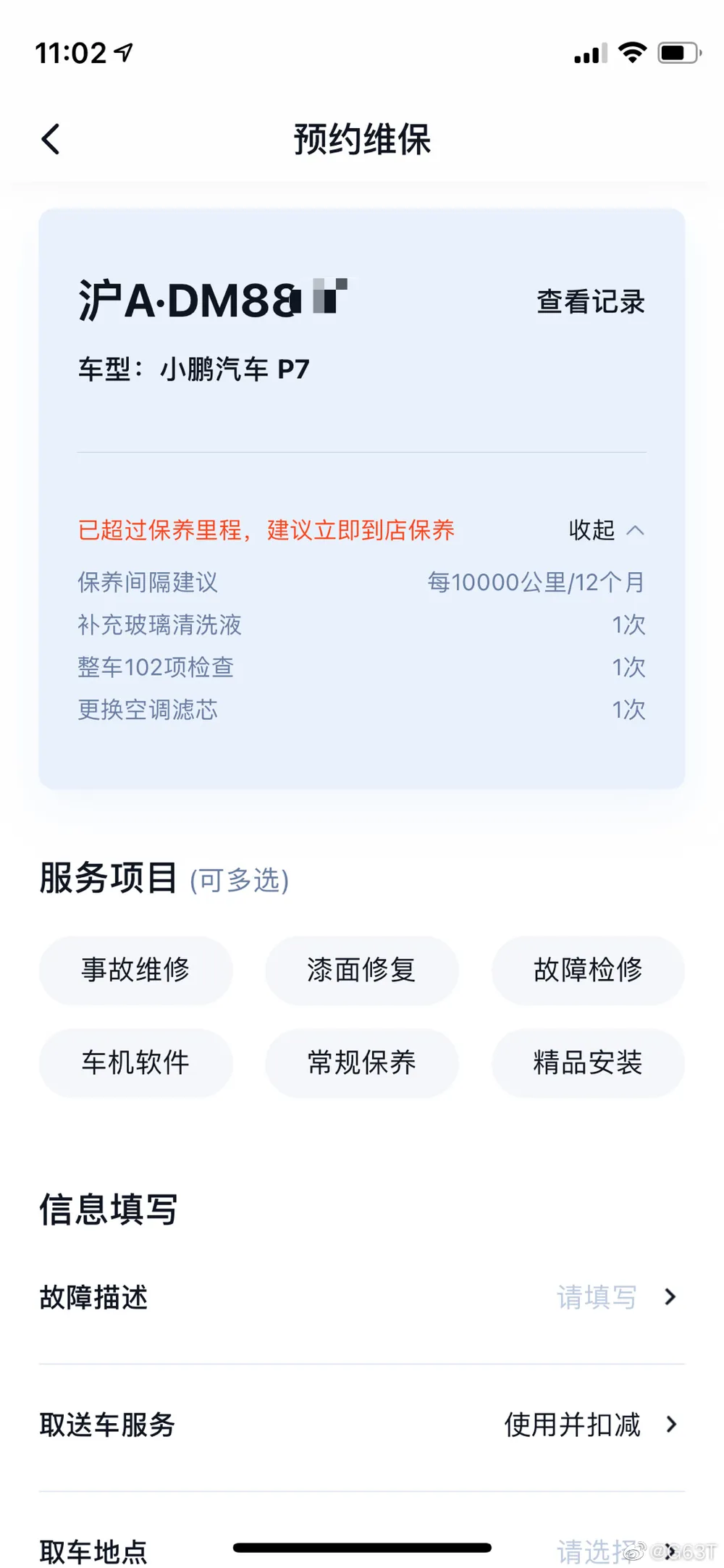This screenshot has height=1568, width=724.
Task: Go back from 预约维保 page
Action: pos(51,139)
